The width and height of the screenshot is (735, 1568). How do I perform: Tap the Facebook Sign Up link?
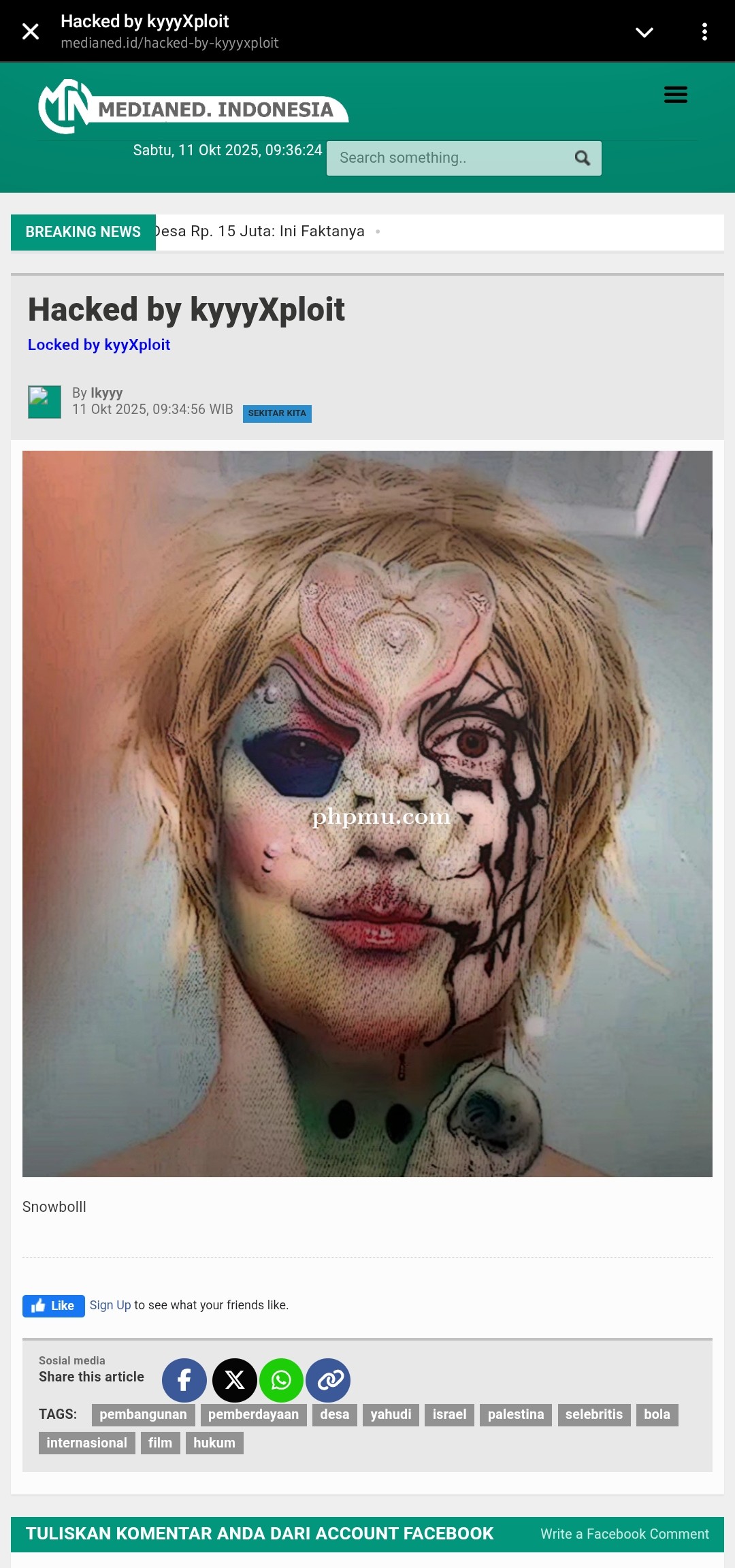coord(110,1305)
